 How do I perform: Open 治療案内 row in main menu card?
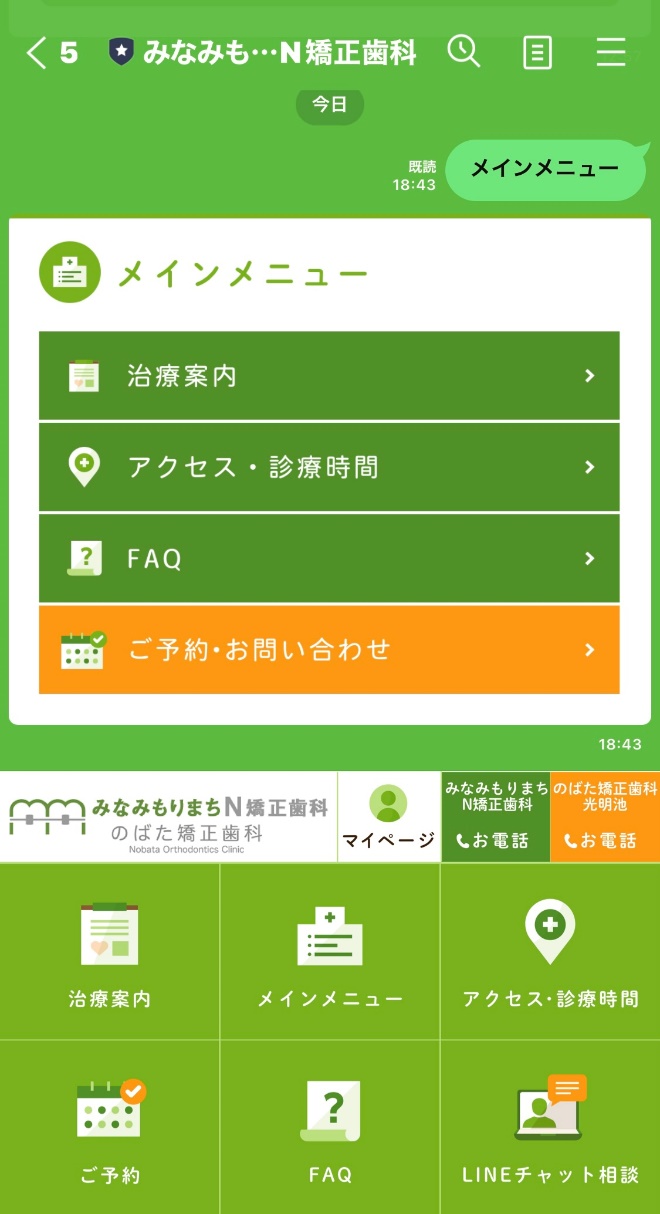click(329, 376)
